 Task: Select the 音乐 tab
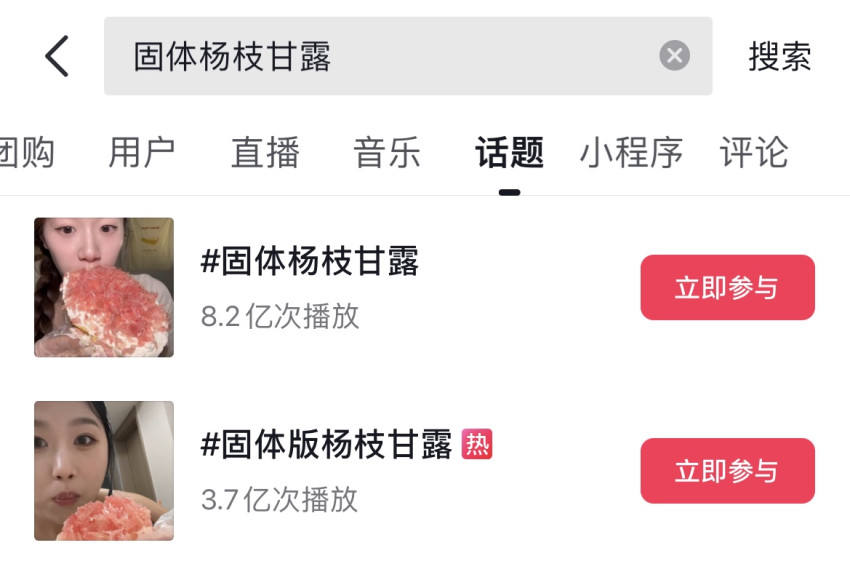(387, 153)
